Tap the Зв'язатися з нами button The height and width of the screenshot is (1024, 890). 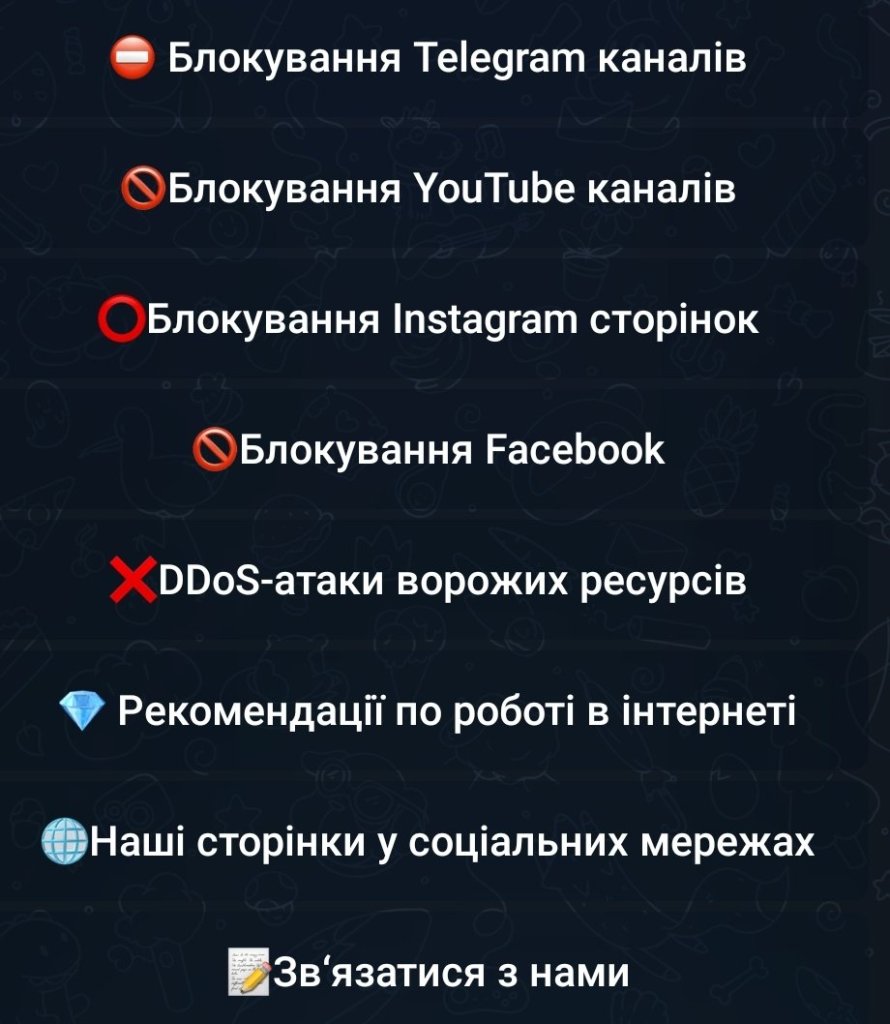428,972
